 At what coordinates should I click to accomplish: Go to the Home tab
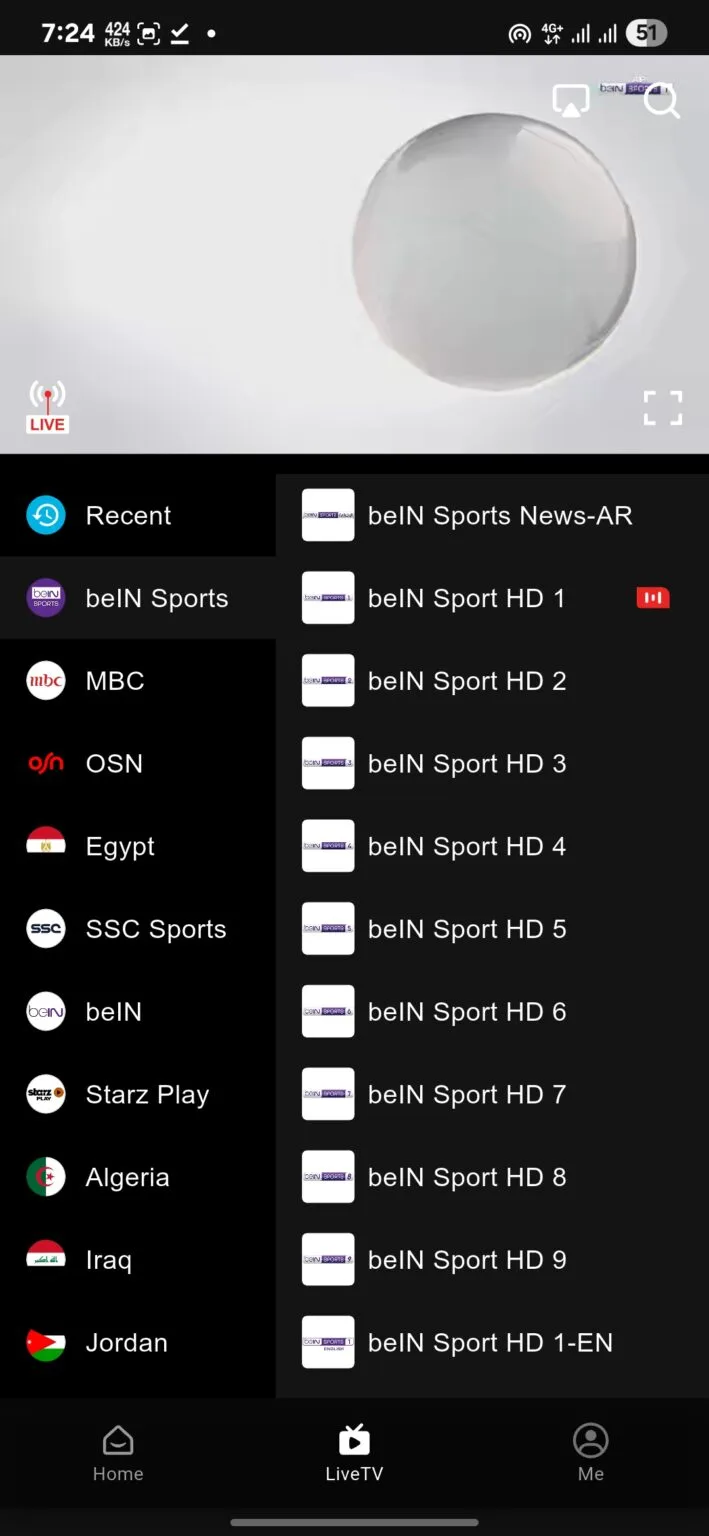pyautogui.click(x=118, y=1453)
